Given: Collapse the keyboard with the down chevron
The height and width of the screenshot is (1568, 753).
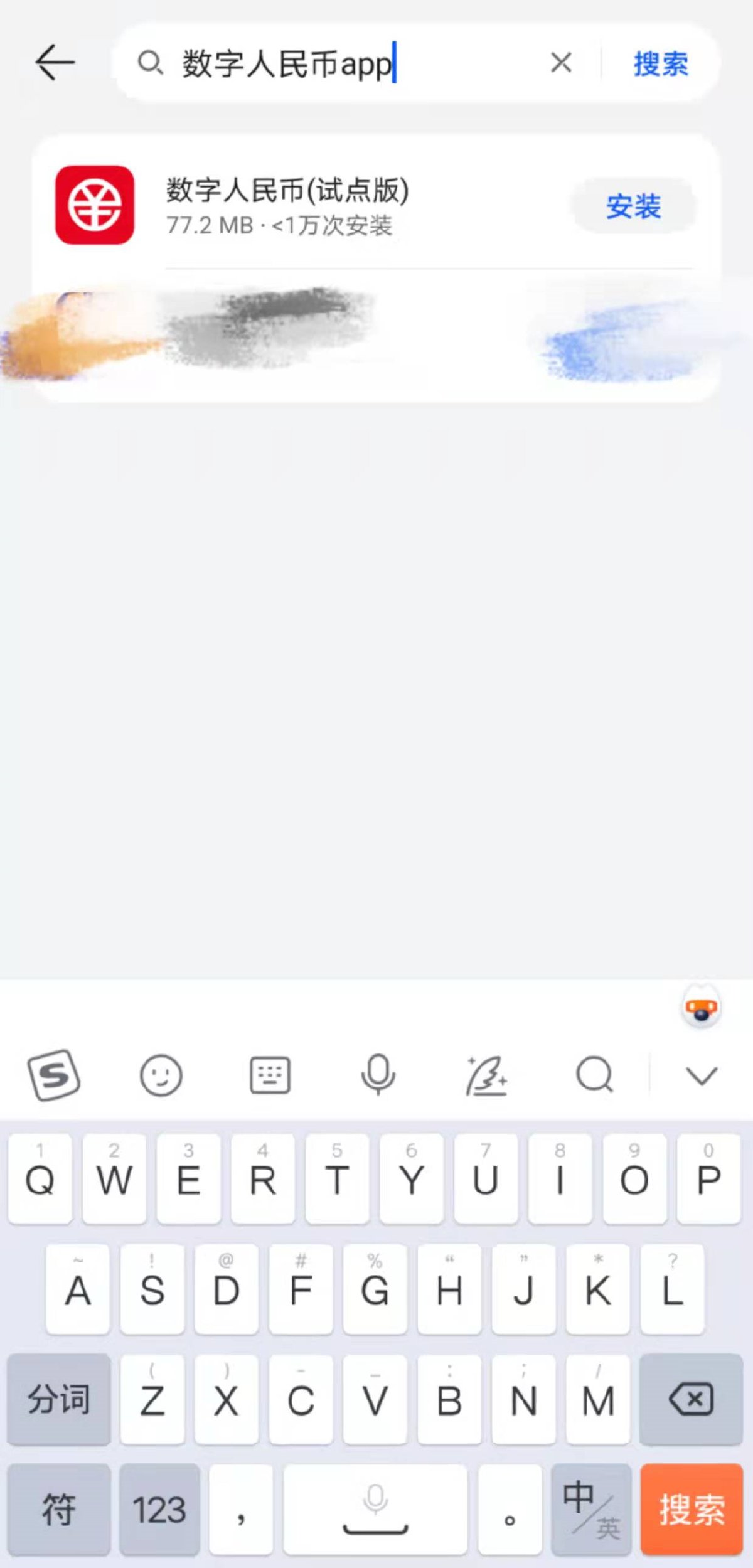Looking at the screenshot, I should pos(701,1075).
